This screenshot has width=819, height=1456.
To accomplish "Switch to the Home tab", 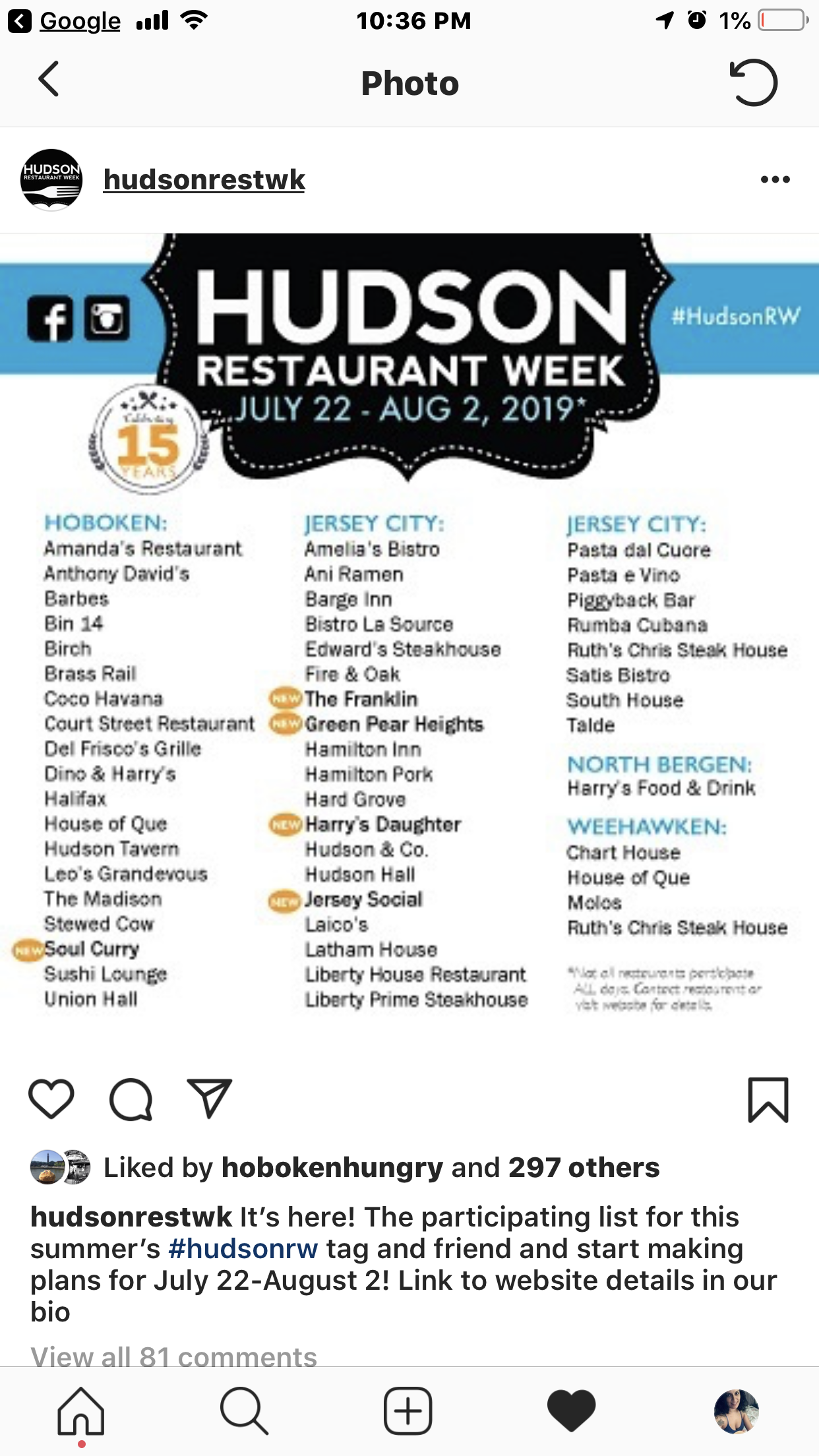I will [x=81, y=1412].
